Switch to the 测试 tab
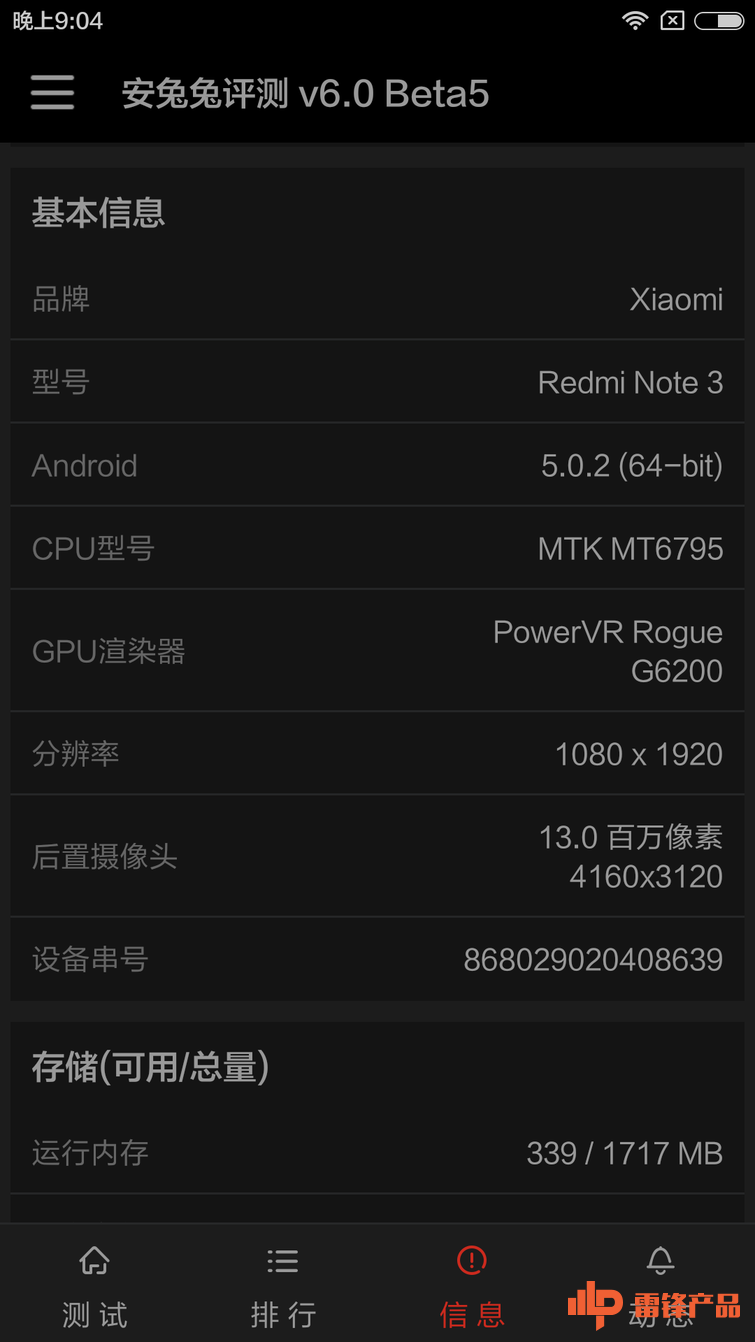This screenshot has width=755, height=1342. [94, 1285]
